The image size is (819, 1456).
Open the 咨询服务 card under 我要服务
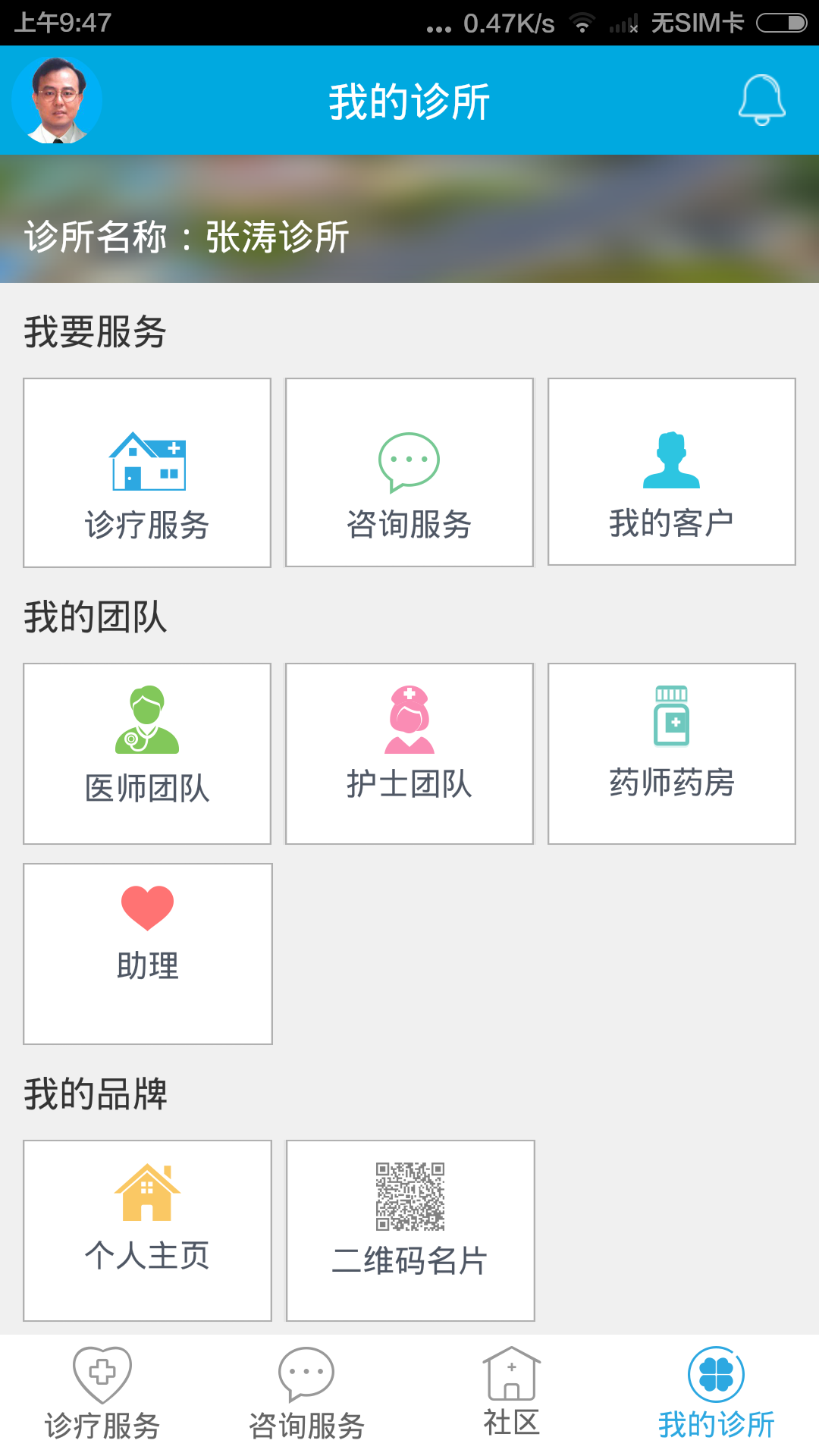click(409, 472)
